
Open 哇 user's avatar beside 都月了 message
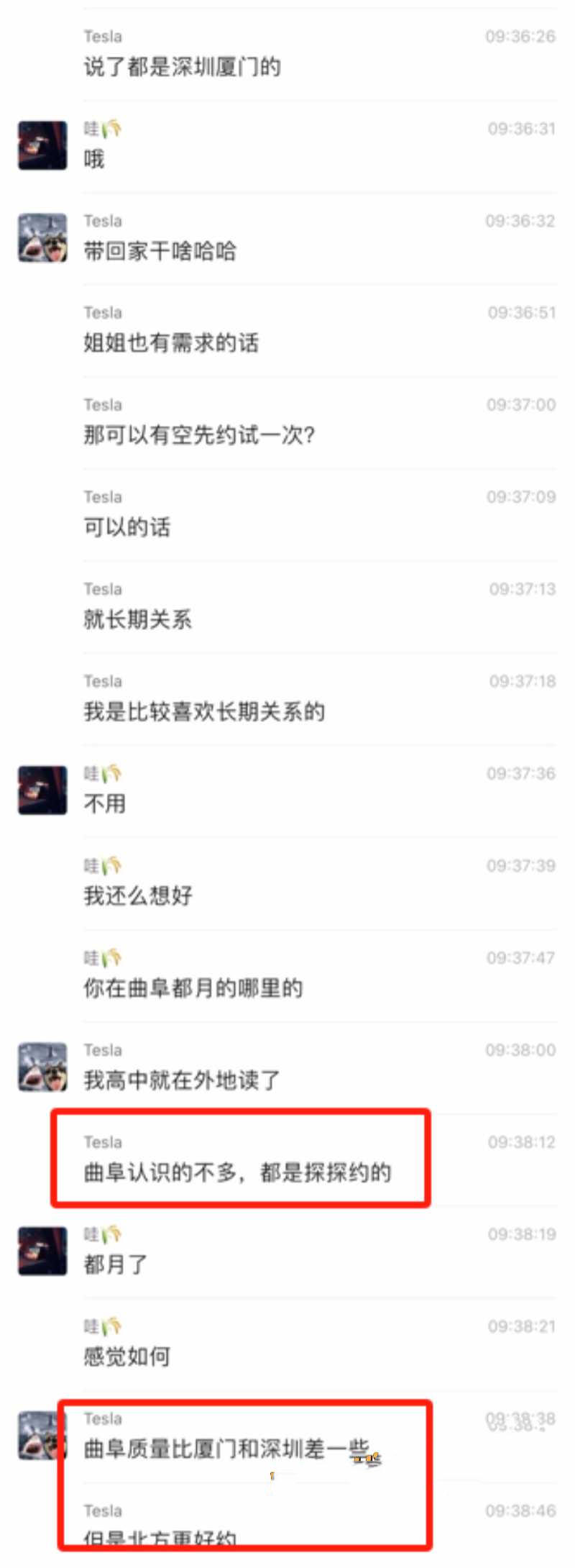click(41, 1250)
